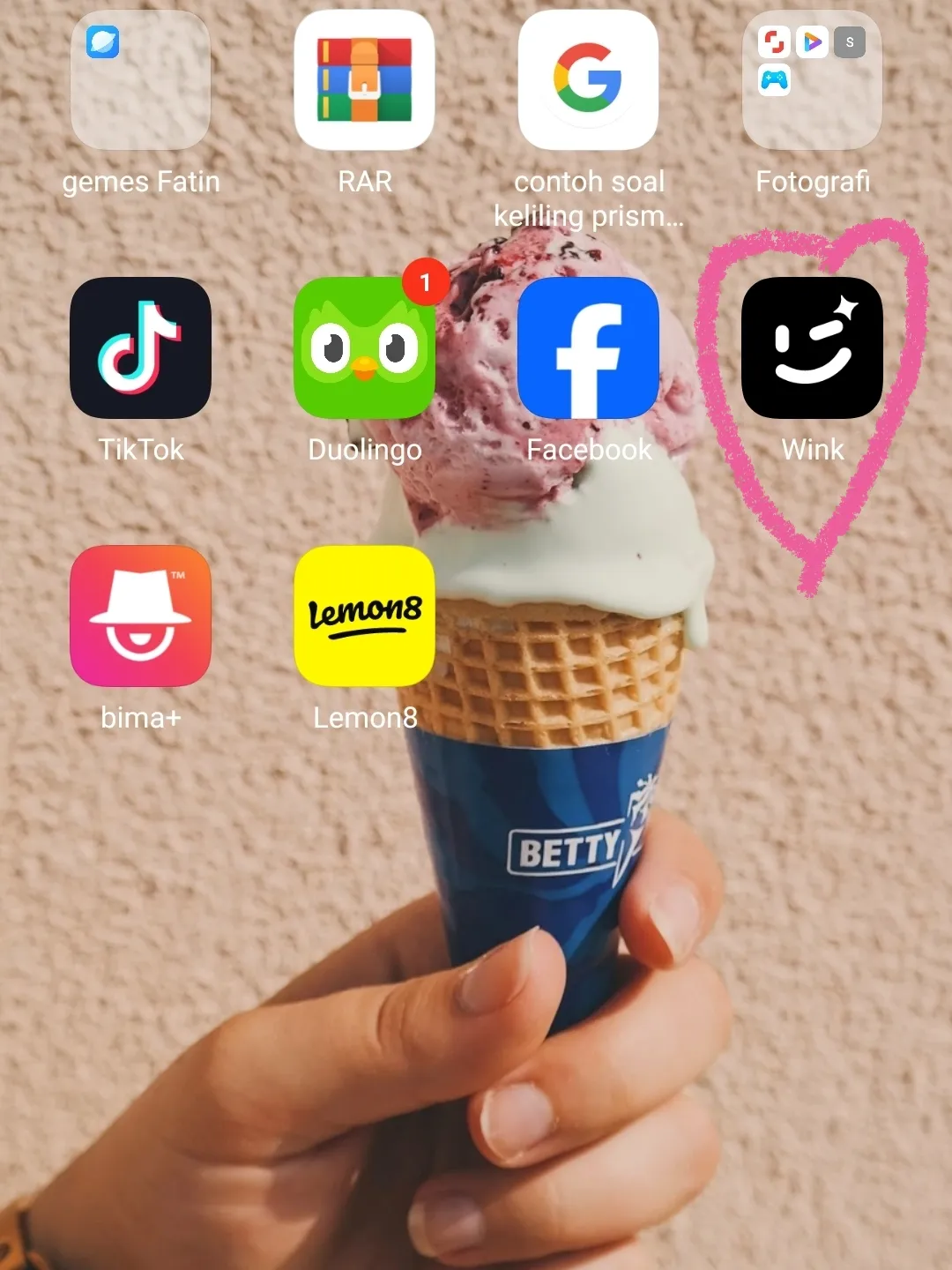The width and height of the screenshot is (952, 1270).
Task: Open the gemes Fatin folder
Action: click(x=140, y=80)
